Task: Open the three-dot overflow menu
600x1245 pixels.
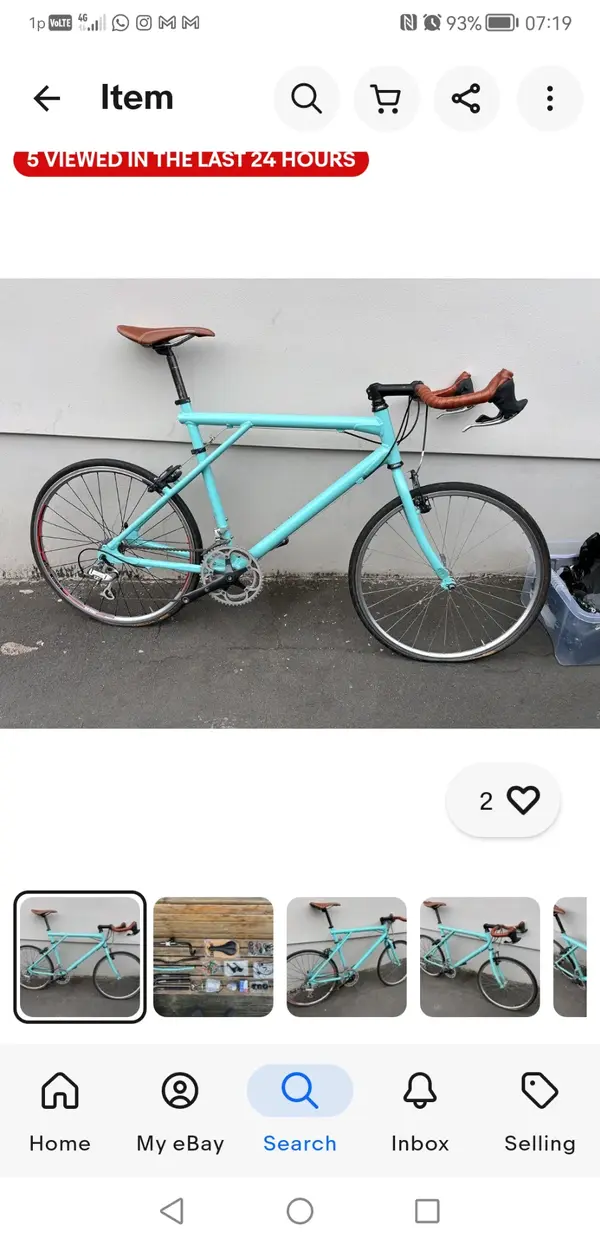Action: [549, 98]
